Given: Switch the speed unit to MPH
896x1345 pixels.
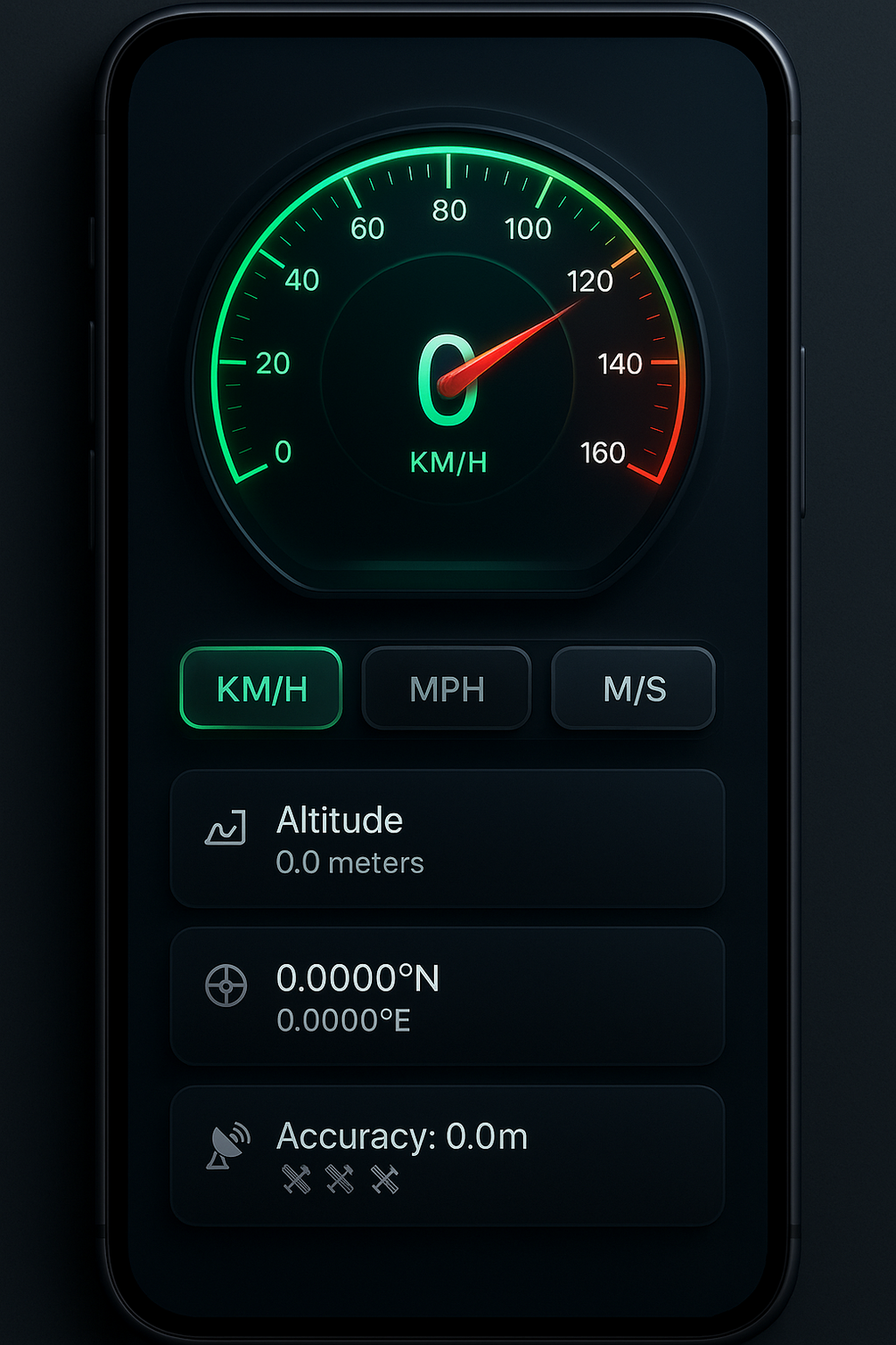Looking at the screenshot, I should (x=447, y=689).
